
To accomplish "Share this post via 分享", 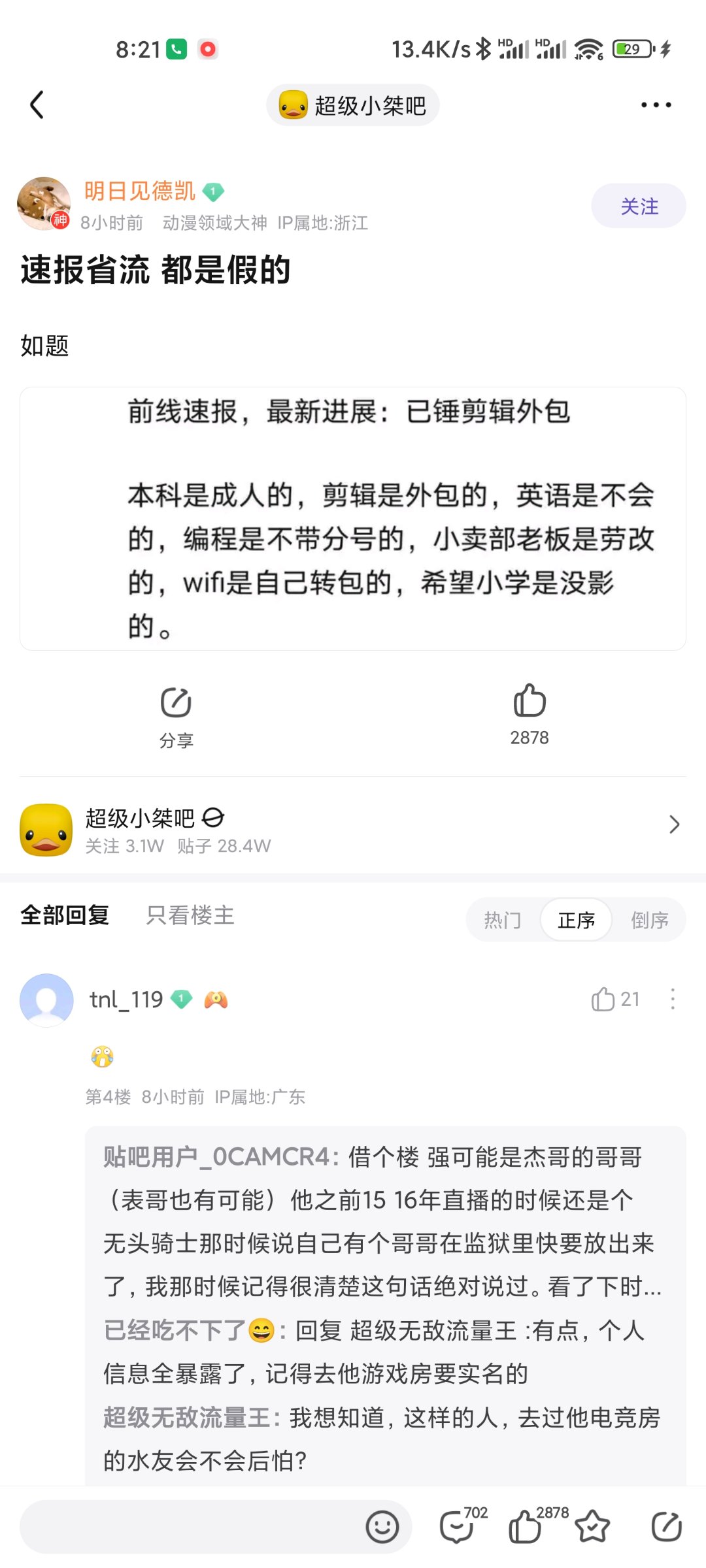I will point(176,715).
